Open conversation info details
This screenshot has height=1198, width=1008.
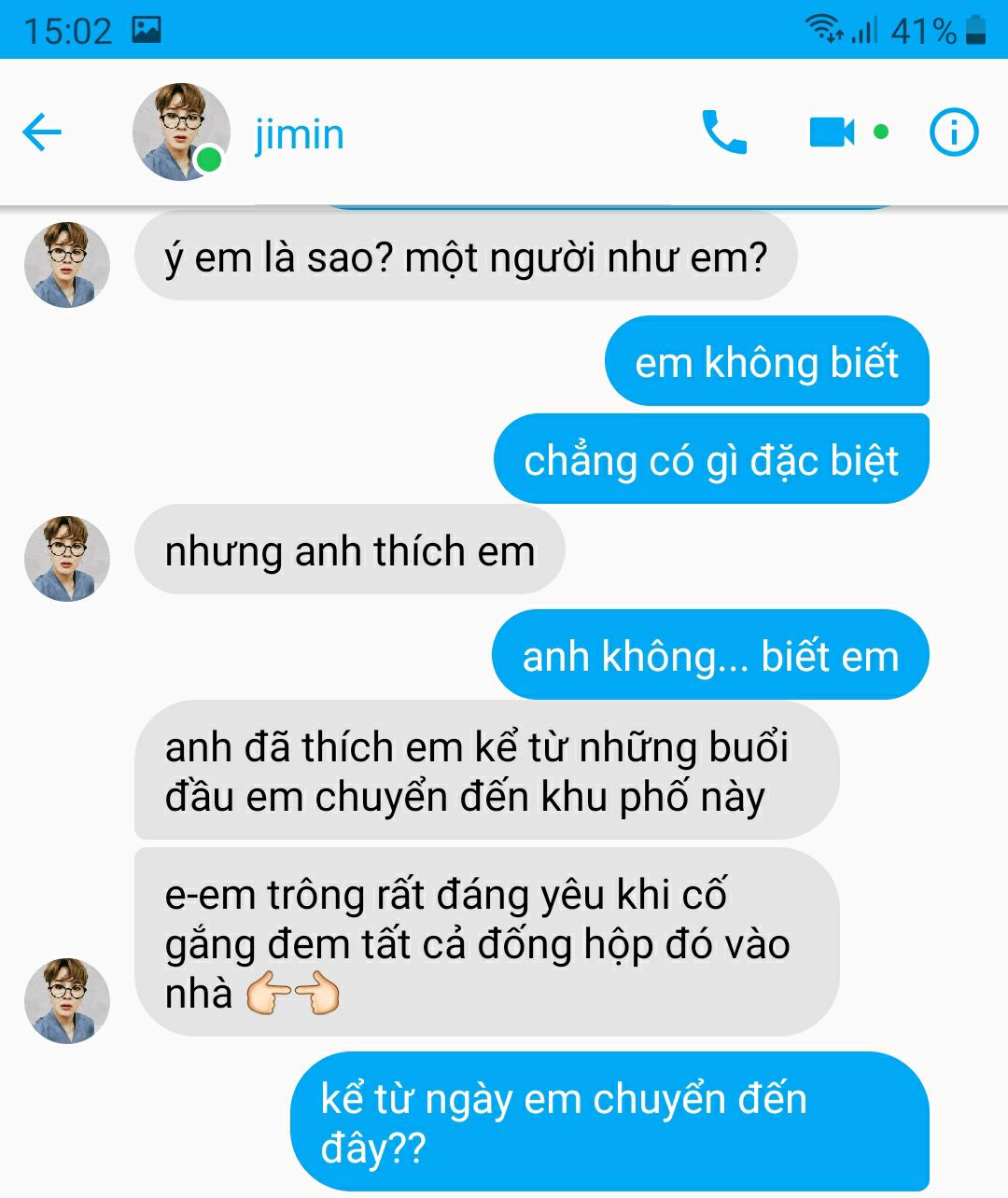(954, 132)
